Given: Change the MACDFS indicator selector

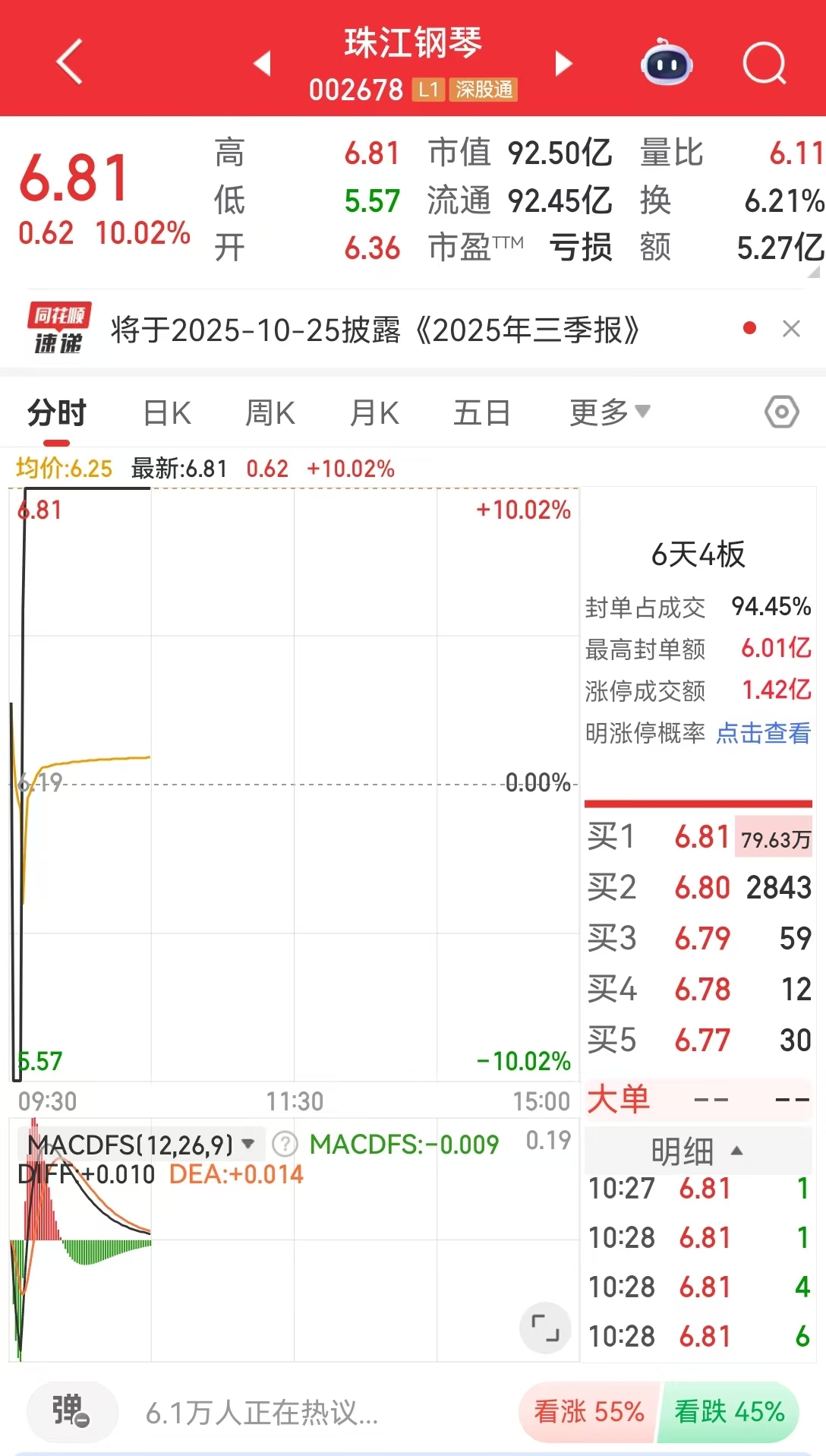Looking at the screenshot, I should click(x=141, y=1144).
